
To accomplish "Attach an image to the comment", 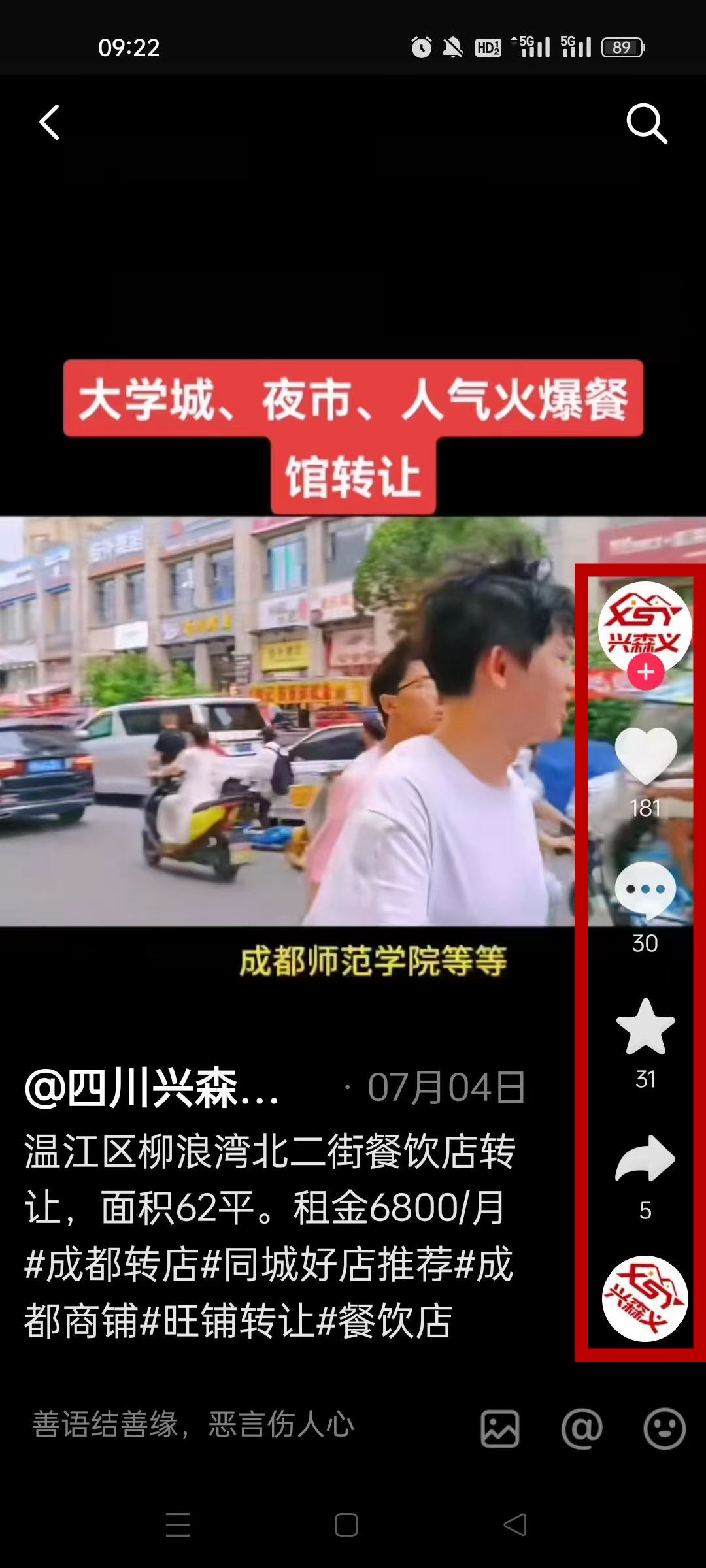I will [x=500, y=1429].
